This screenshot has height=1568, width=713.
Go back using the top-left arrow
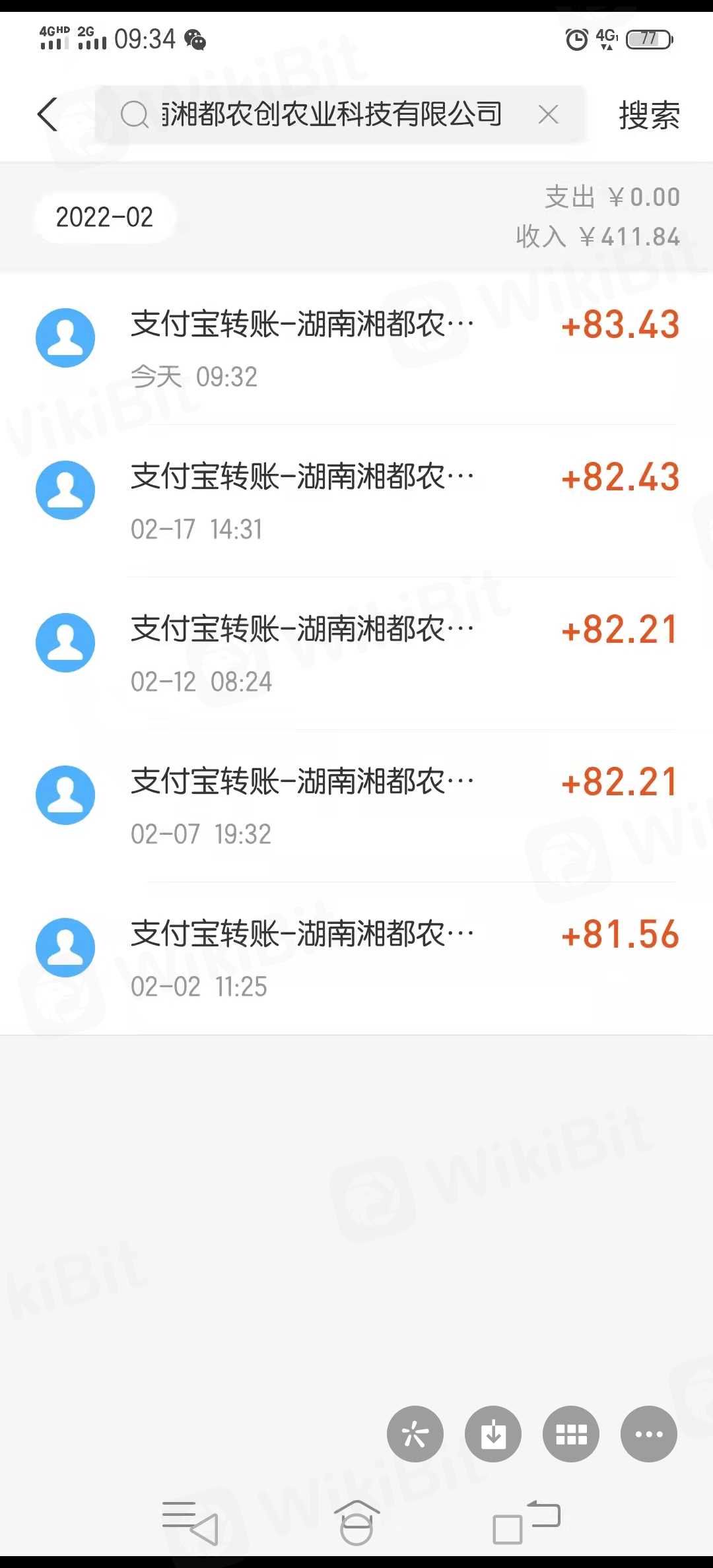pos(48,115)
